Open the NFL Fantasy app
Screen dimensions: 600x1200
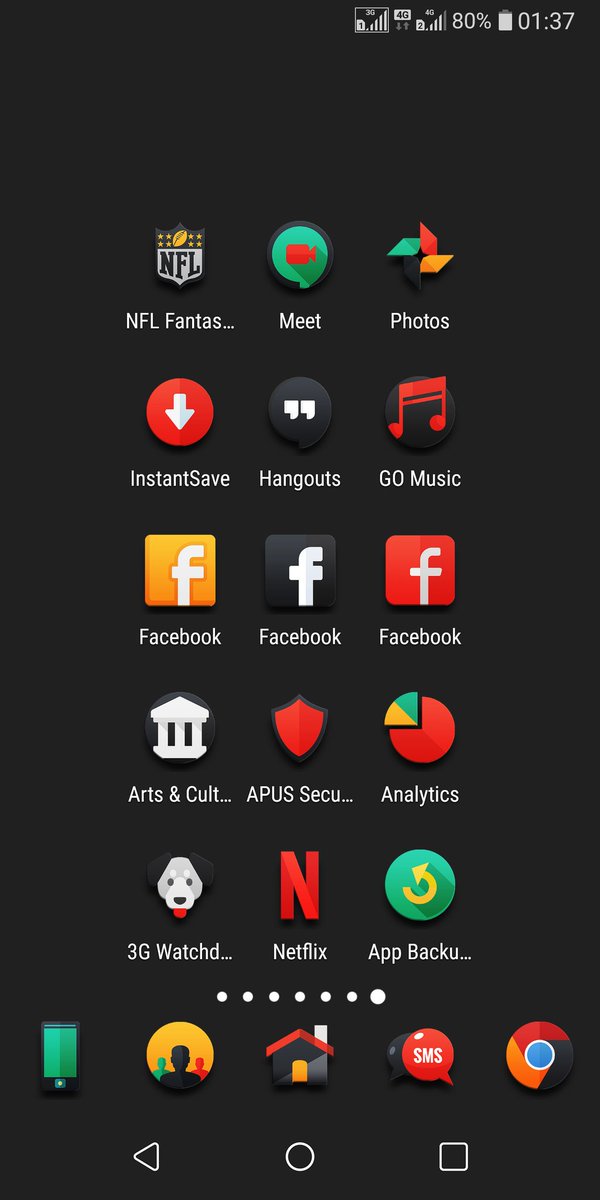point(180,256)
